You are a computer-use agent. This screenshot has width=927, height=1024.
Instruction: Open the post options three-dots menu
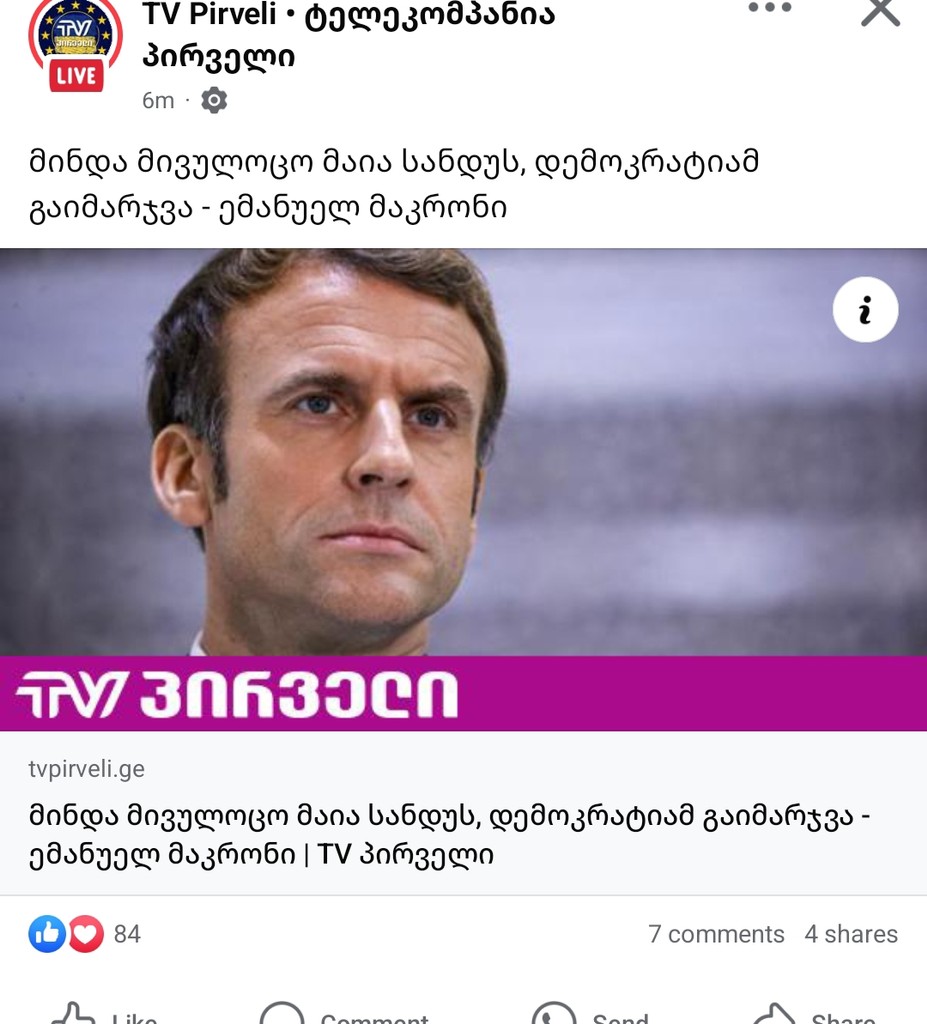(767, 8)
